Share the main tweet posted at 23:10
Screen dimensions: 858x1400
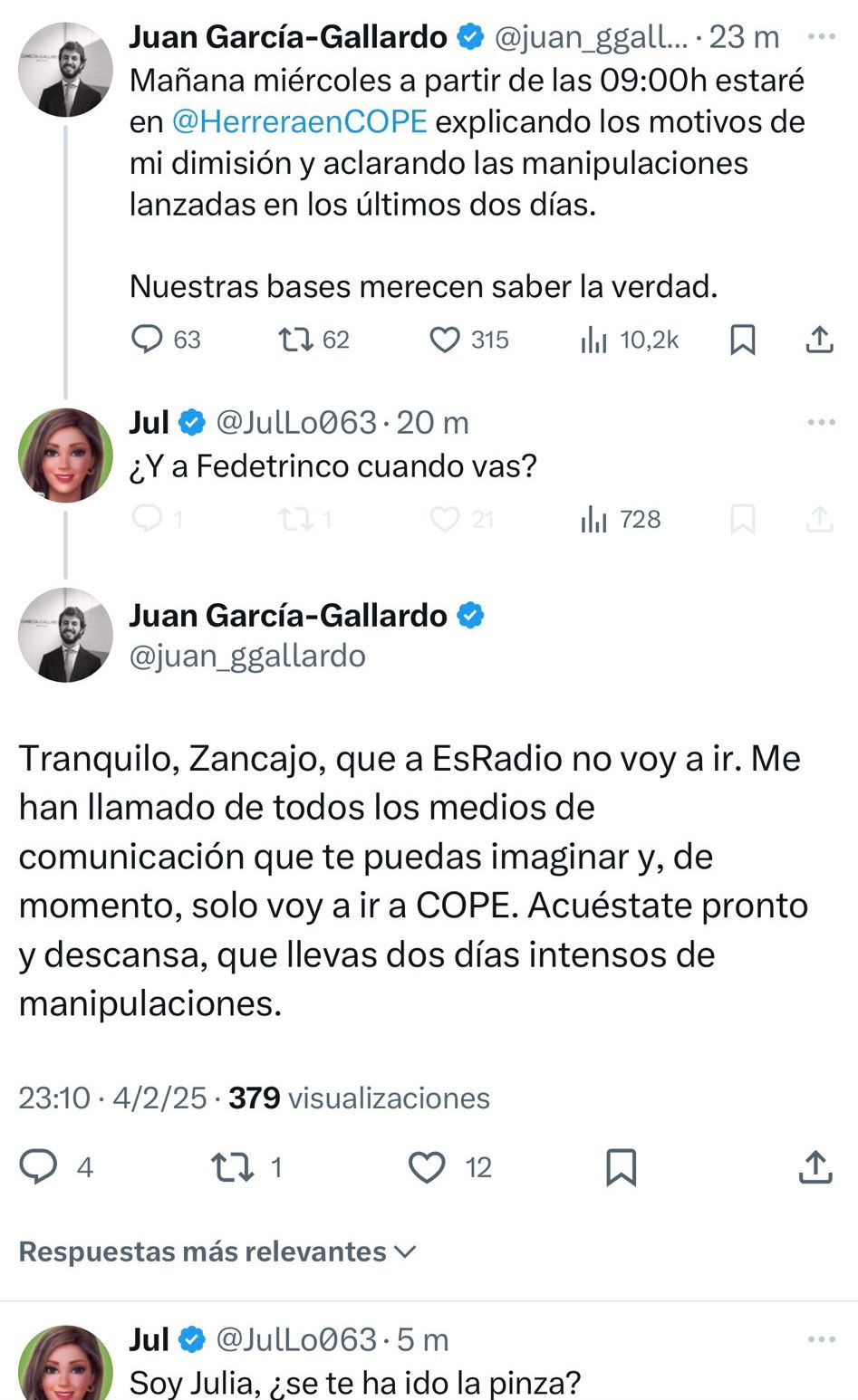tap(815, 1167)
